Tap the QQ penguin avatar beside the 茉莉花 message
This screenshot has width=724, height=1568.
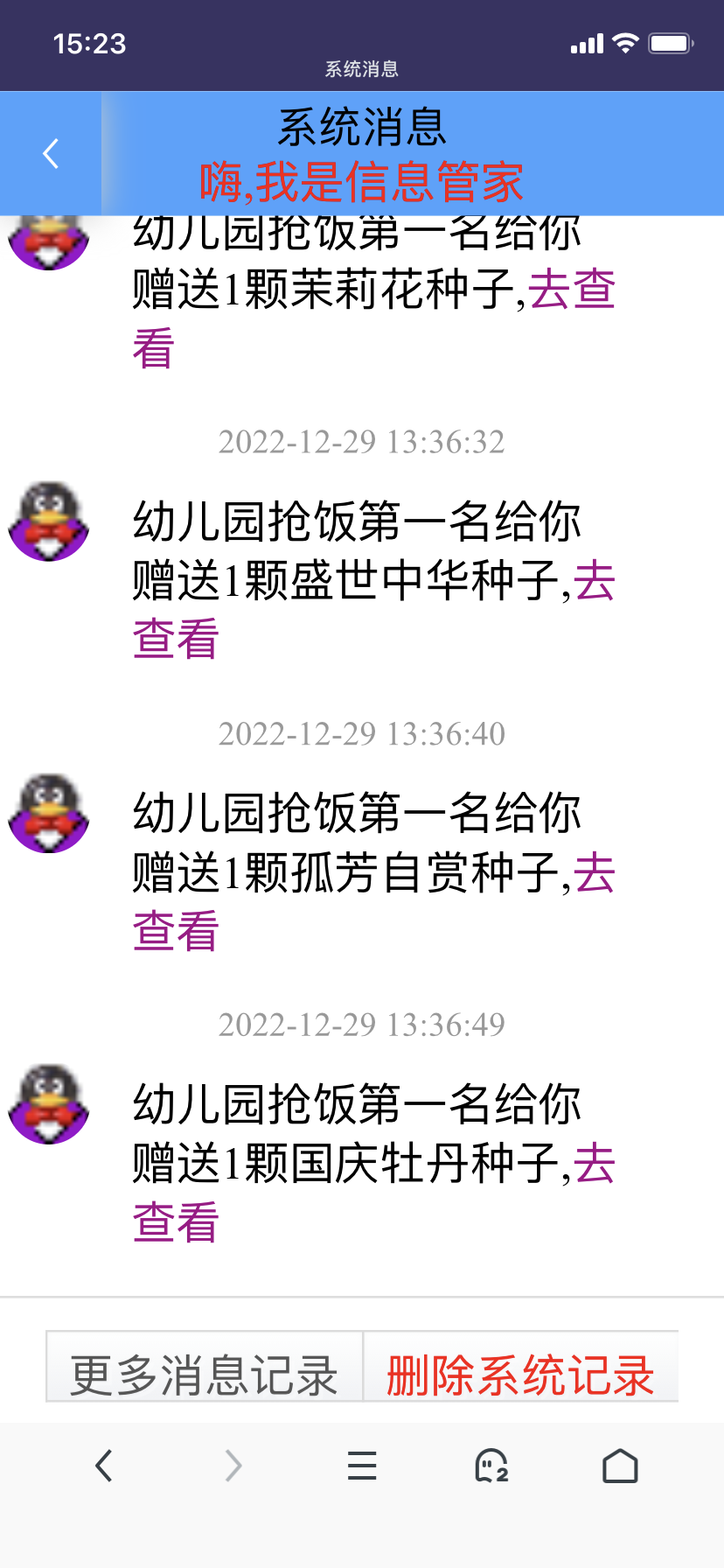48,245
